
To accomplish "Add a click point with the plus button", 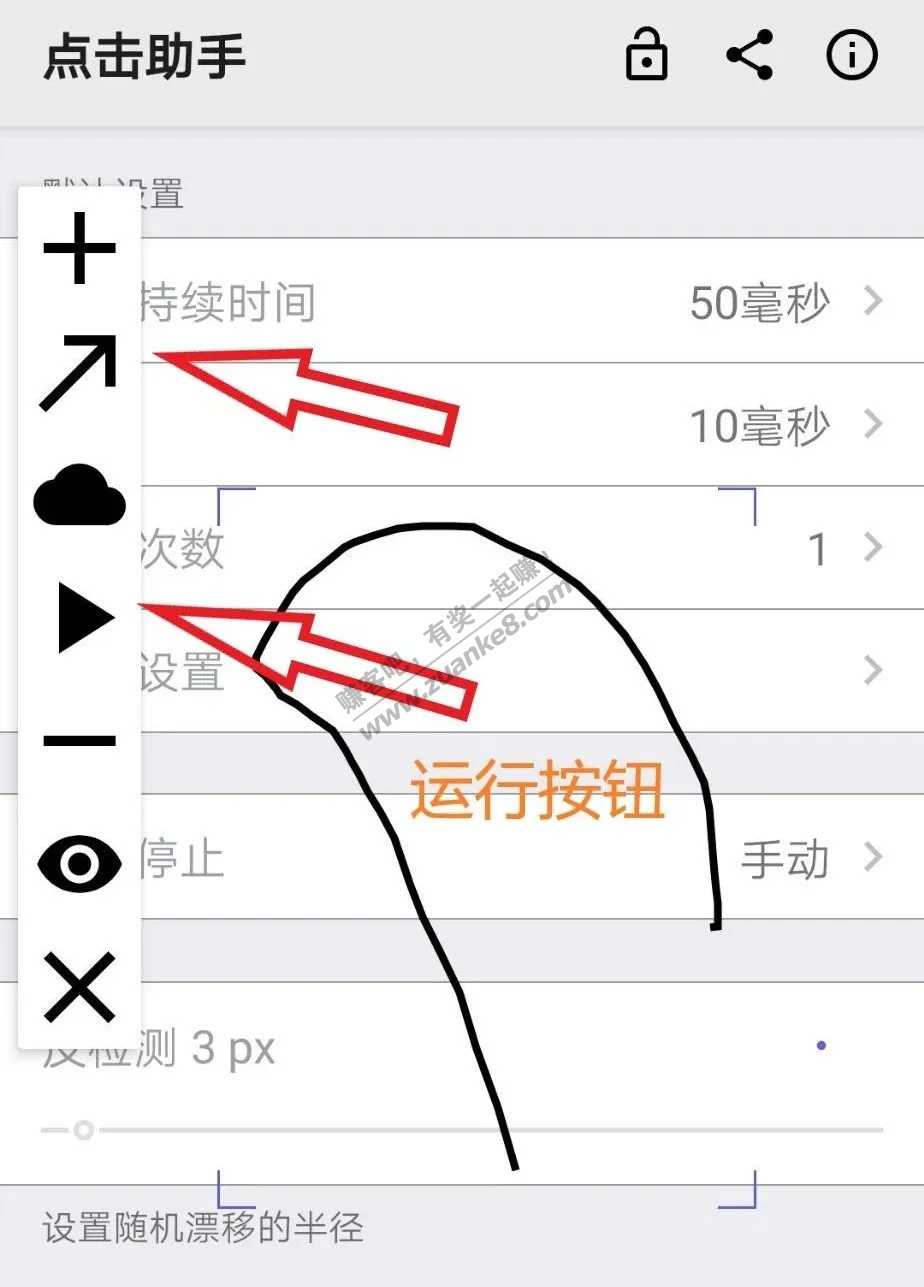I will [x=80, y=247].
